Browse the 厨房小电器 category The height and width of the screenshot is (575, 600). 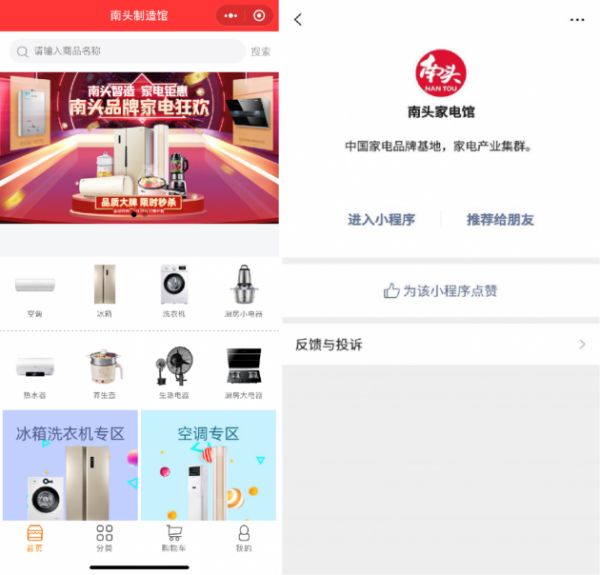coord(243,290)
